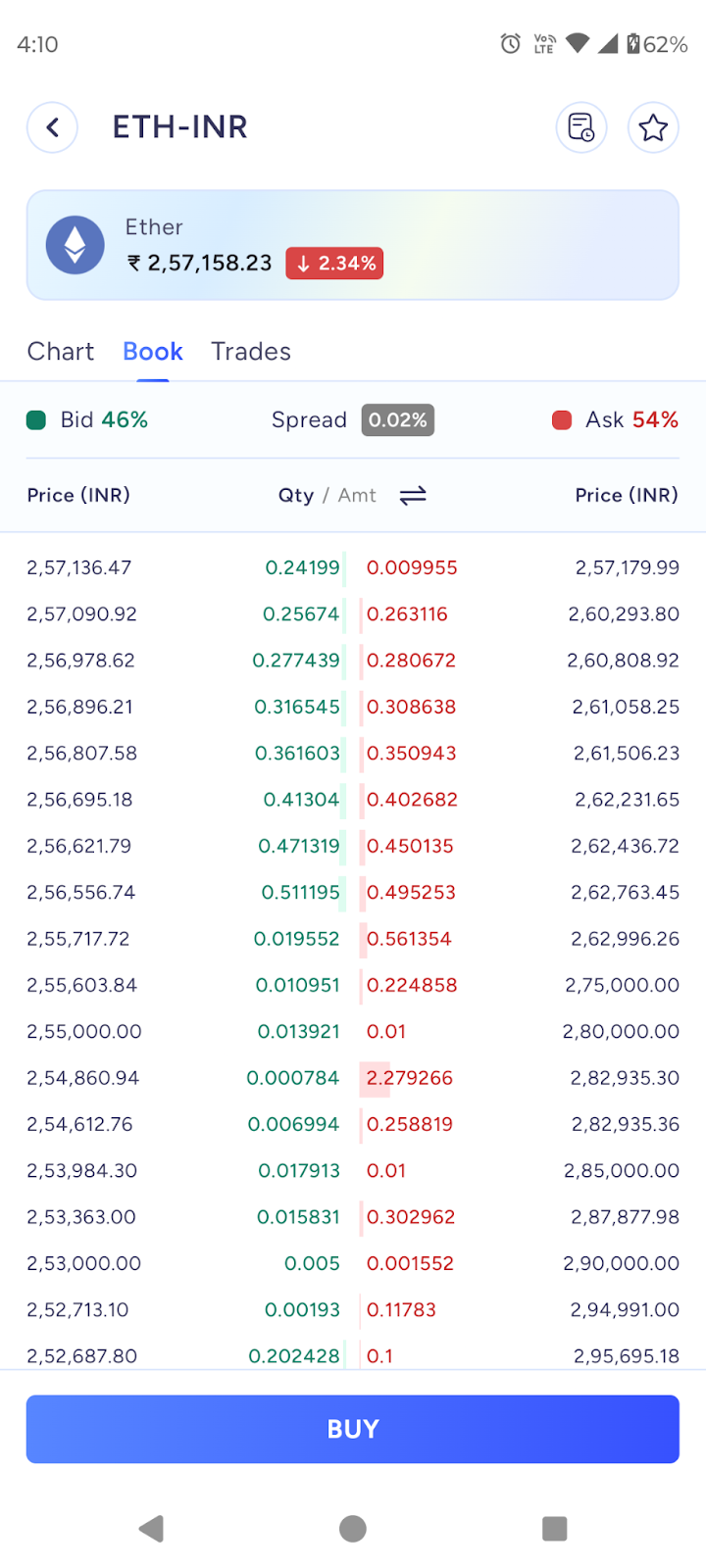Add ETH-INR to favorites
Screen dimensions: 706x1568
coord(653,127)
